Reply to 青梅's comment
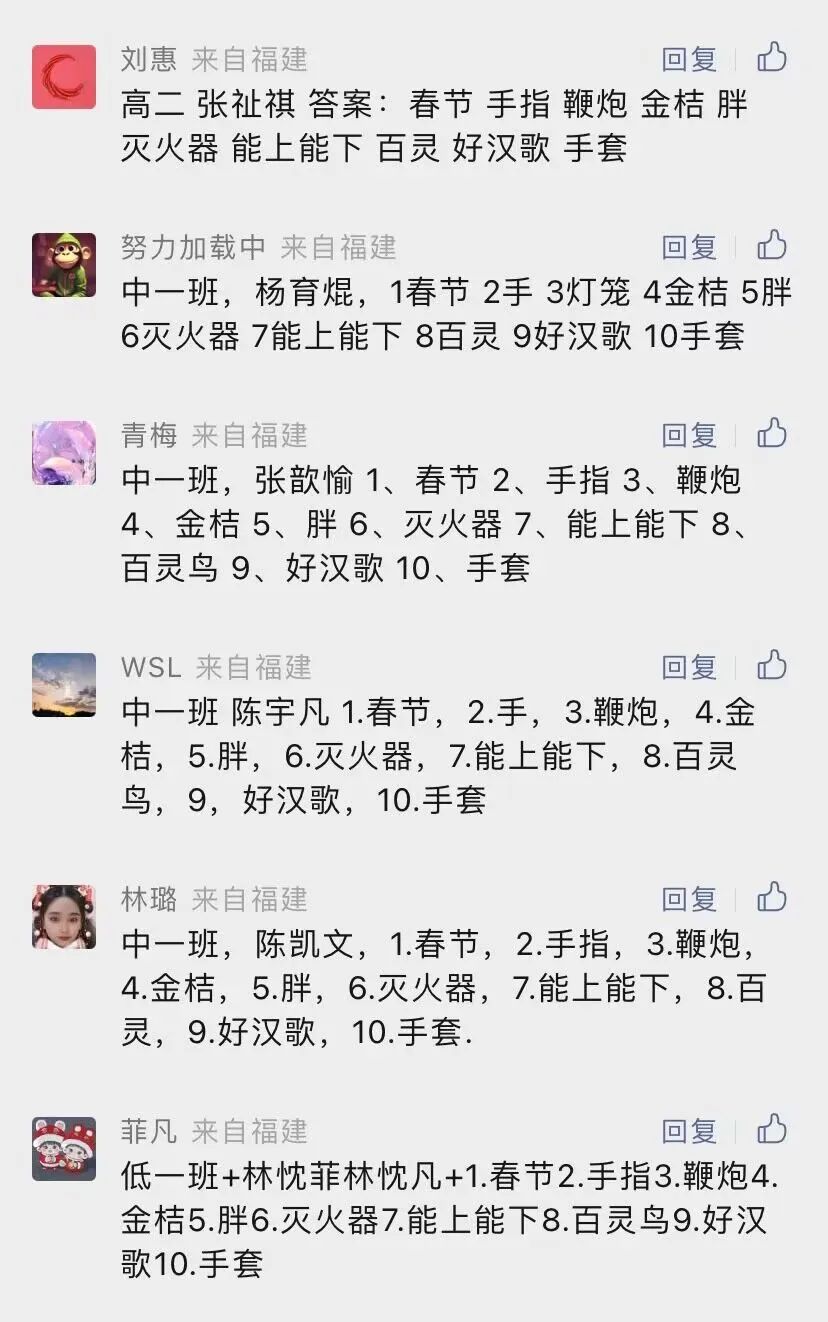The height and width of the screenshot is (1322, 828). tap(689, 435)
